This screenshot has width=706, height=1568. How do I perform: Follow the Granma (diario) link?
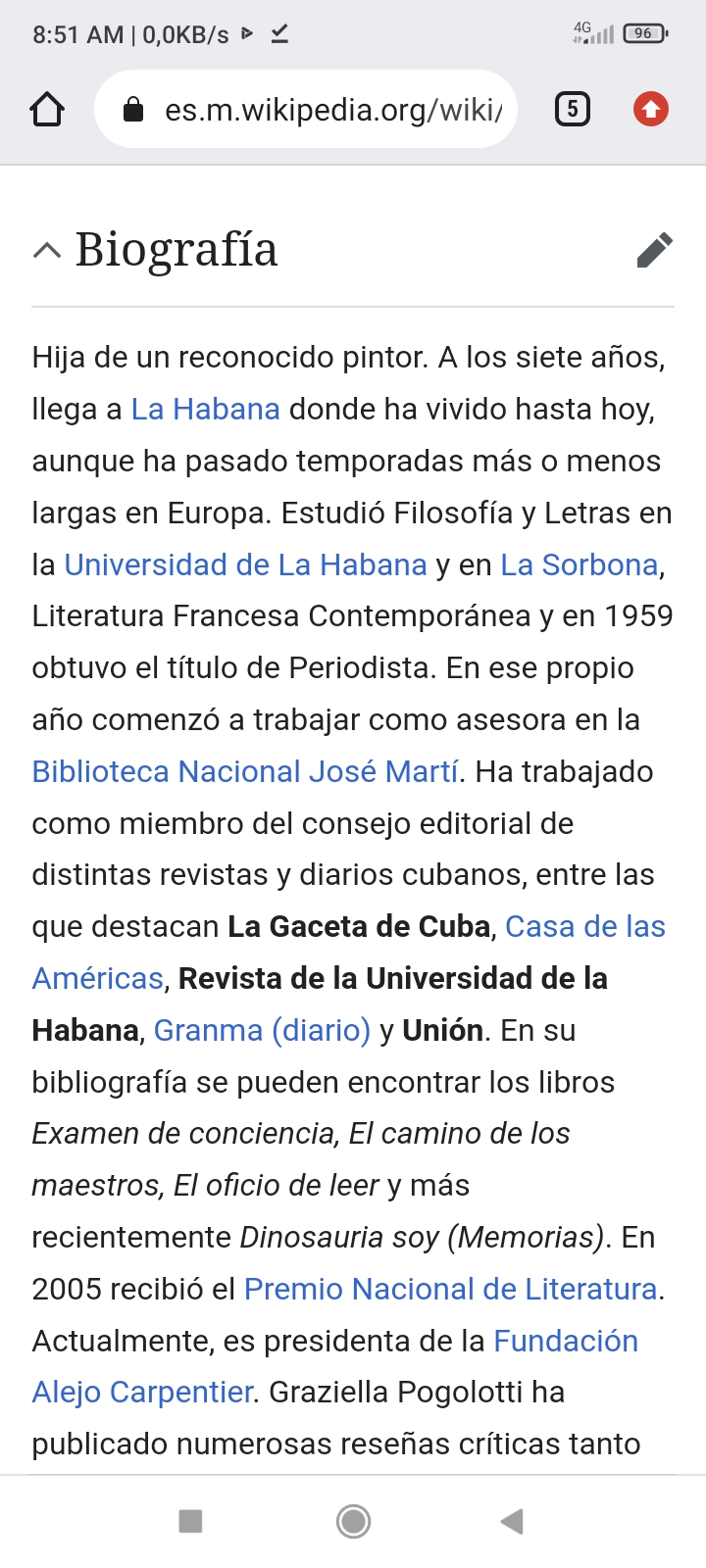click(x=262, y=1030)
